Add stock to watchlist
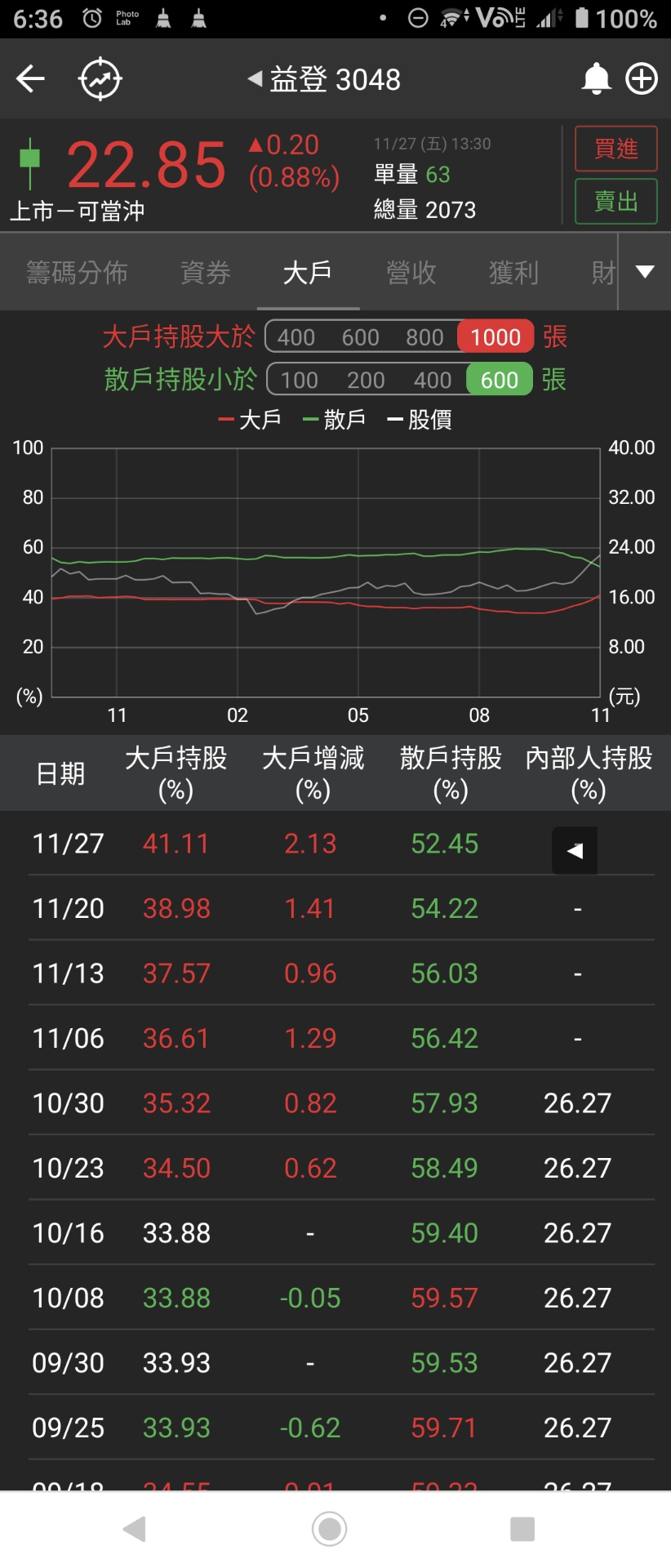This screenshot has width=671, height=1568. click(642, 79)
